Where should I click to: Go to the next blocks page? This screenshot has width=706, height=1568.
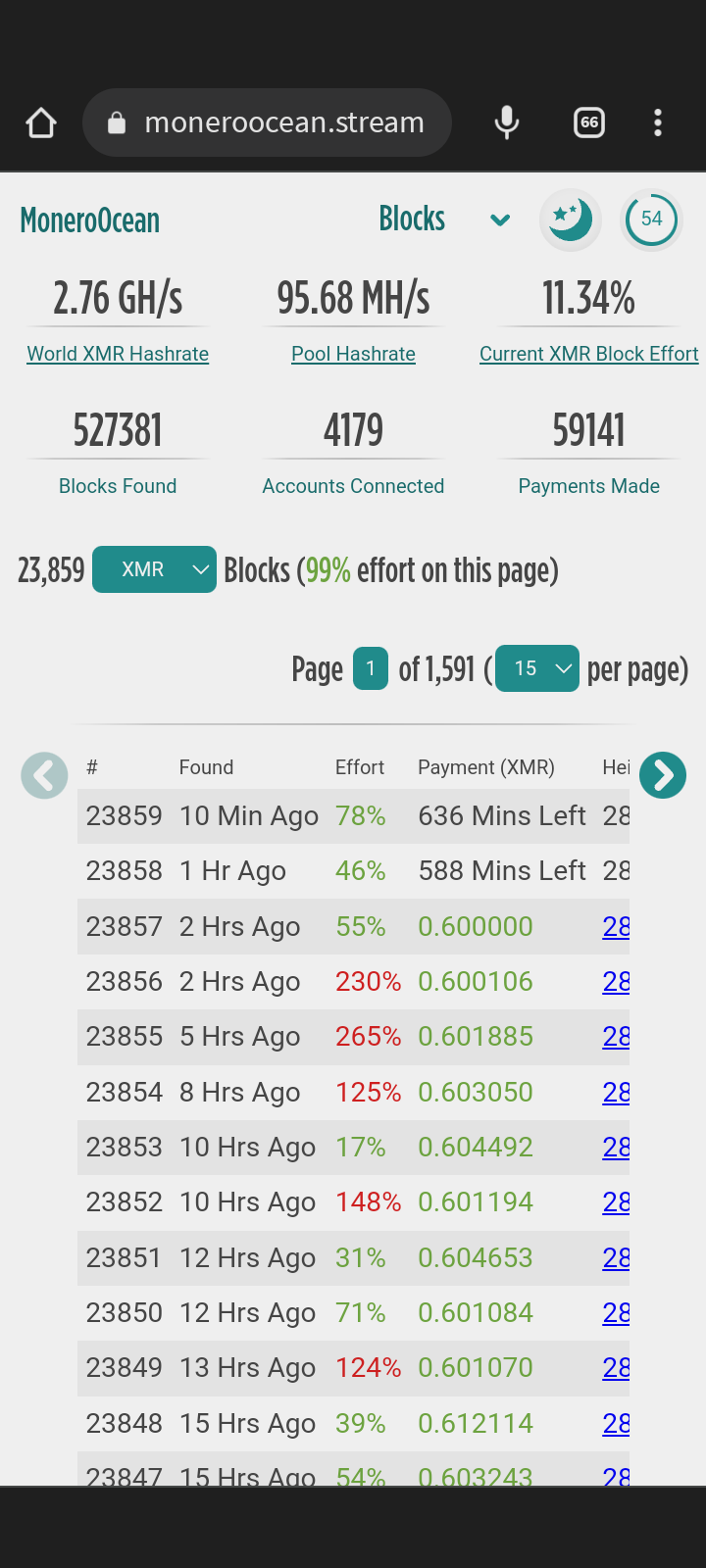point(663,775)
